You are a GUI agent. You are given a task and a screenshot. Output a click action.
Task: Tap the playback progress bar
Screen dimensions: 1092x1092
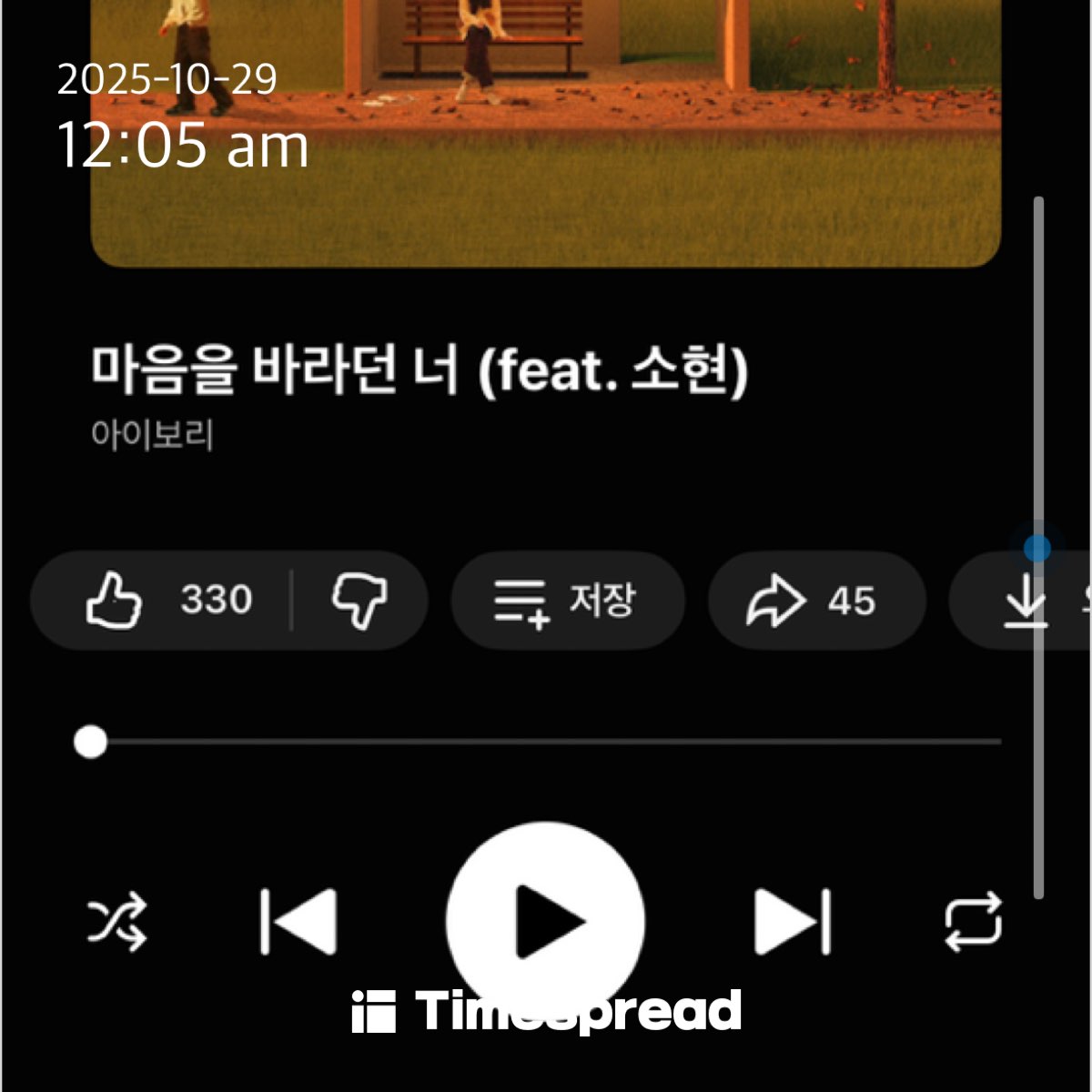[546, 742]
